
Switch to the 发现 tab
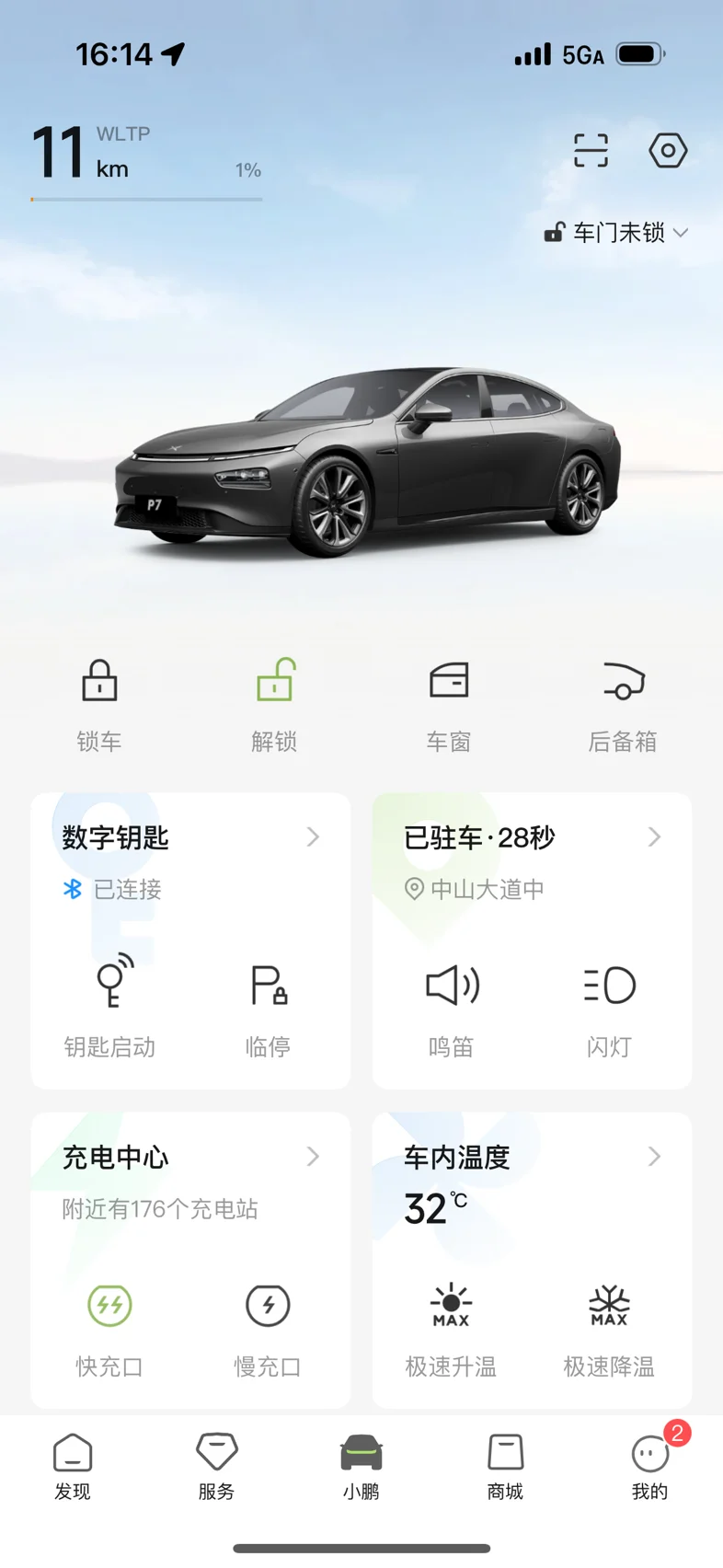[73, 1467]
